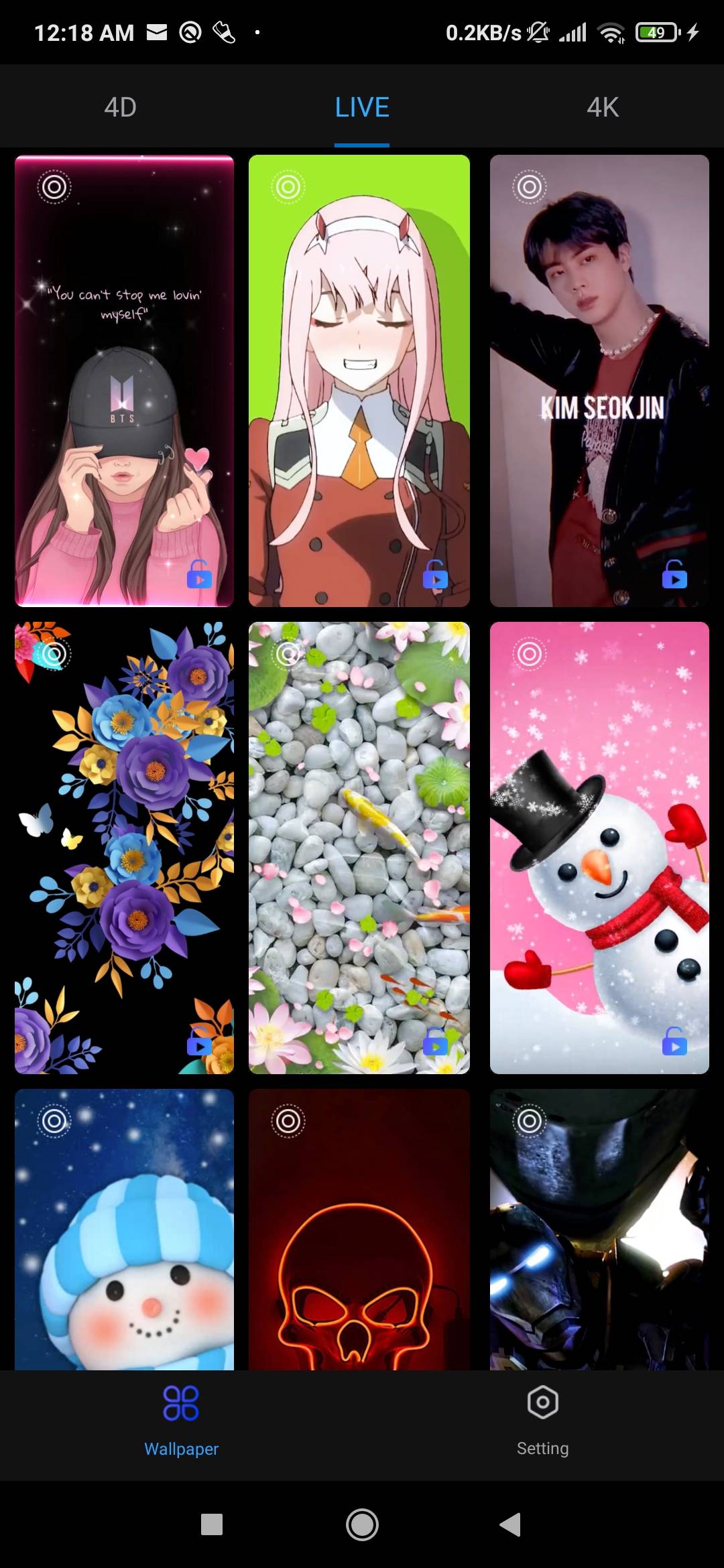
Task: Switch to the 4D tab
Action: tap(121, 107)
